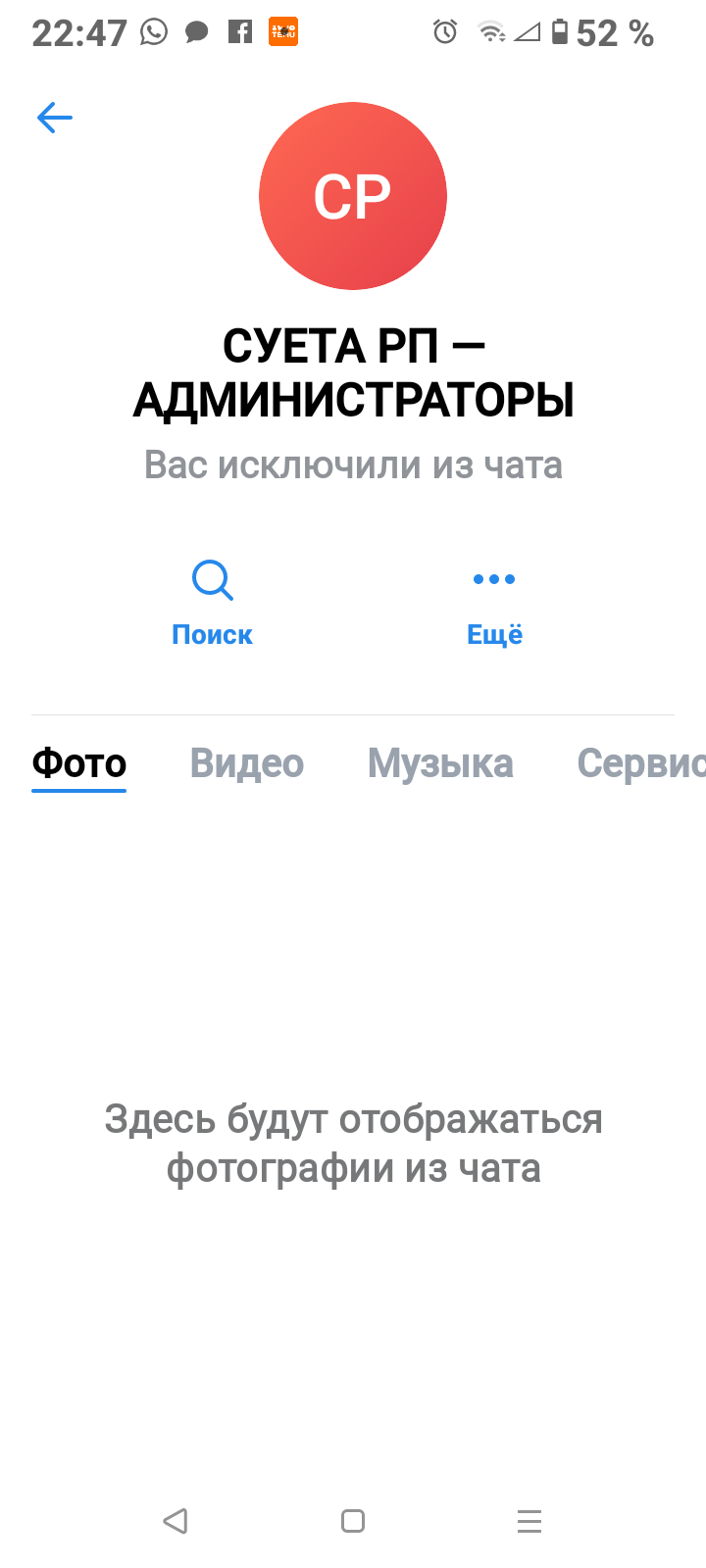Go back using the top-left arrow

click(x=55, y=119)
